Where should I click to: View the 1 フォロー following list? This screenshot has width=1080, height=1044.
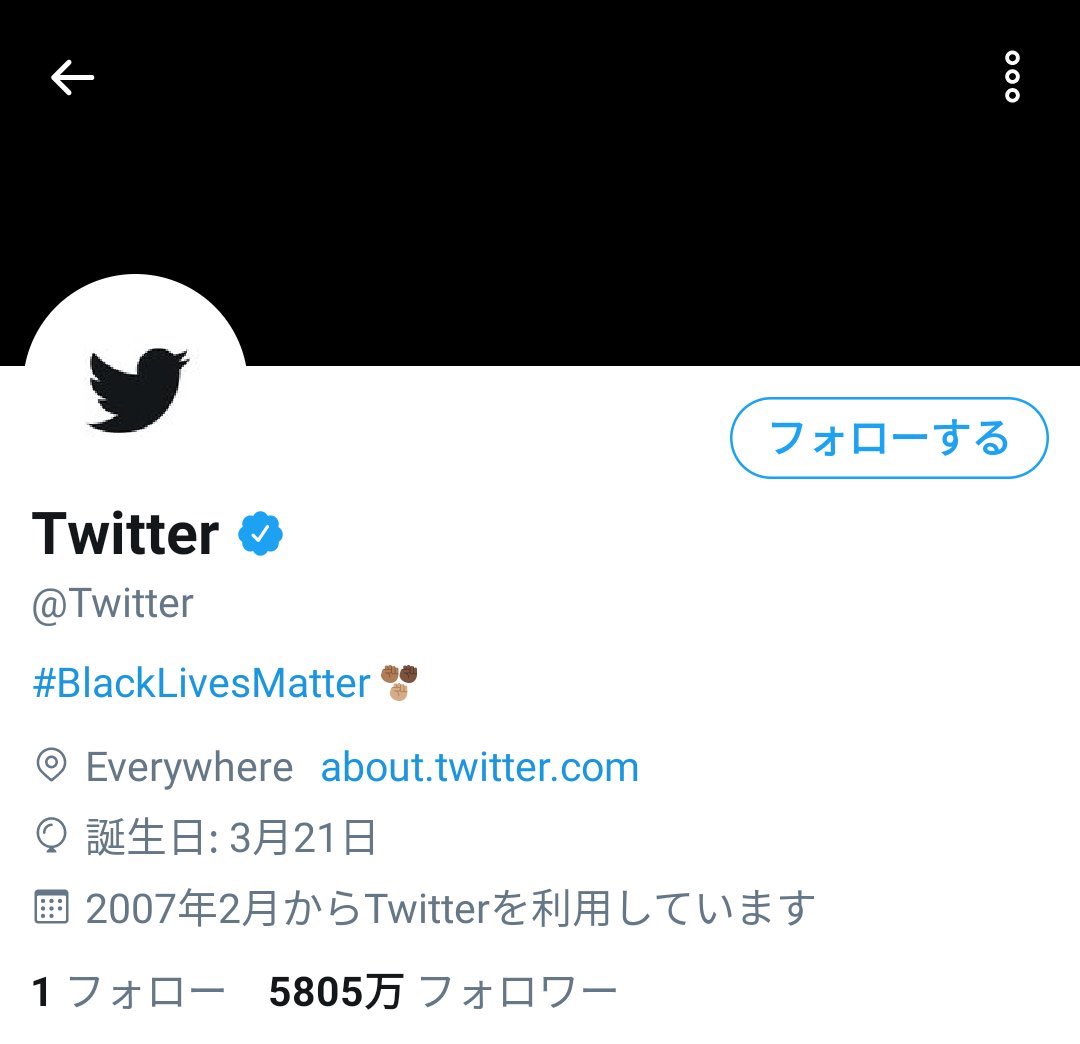tap(129, 993)
